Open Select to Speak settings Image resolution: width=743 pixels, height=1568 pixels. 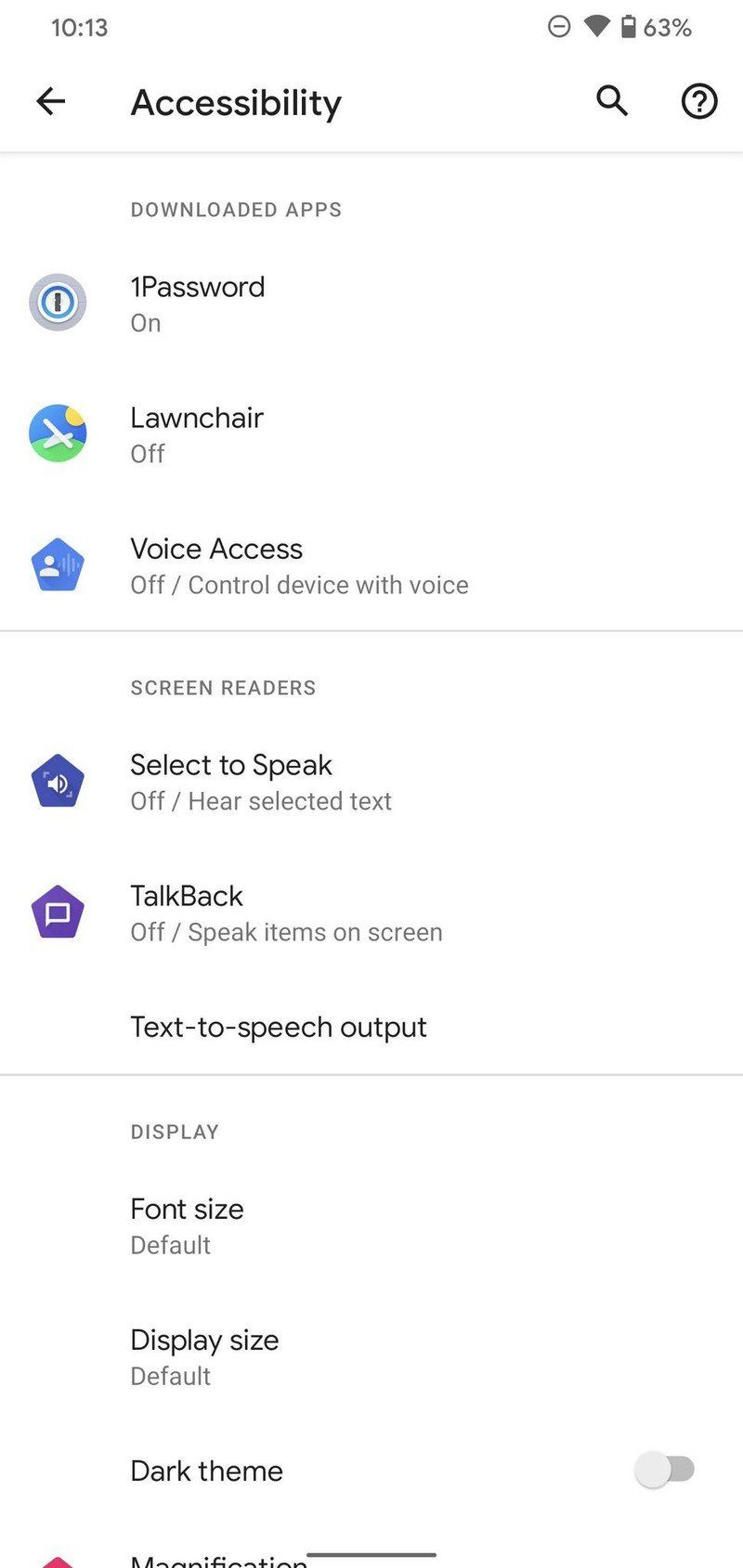[x=260, y=781]
